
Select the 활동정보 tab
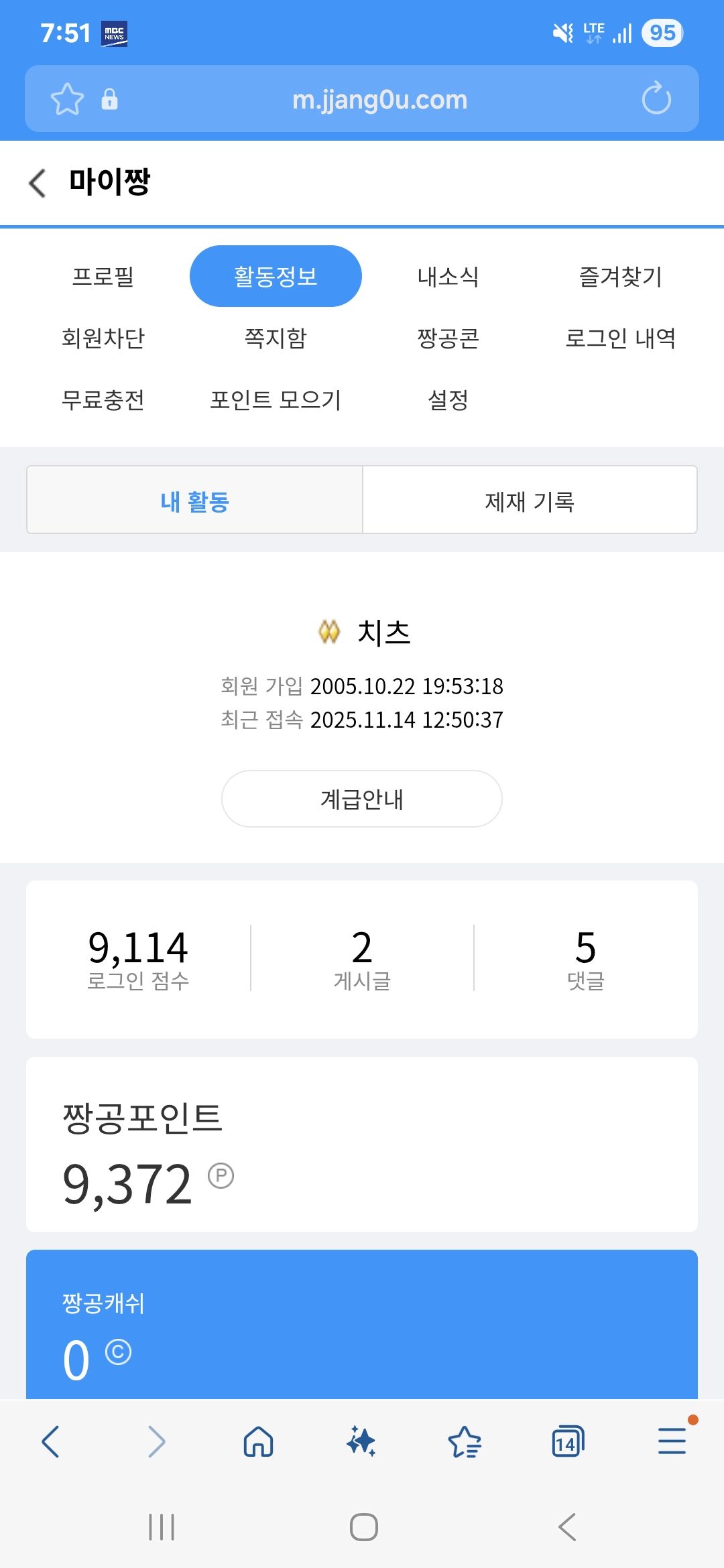(x=276, y=276)
